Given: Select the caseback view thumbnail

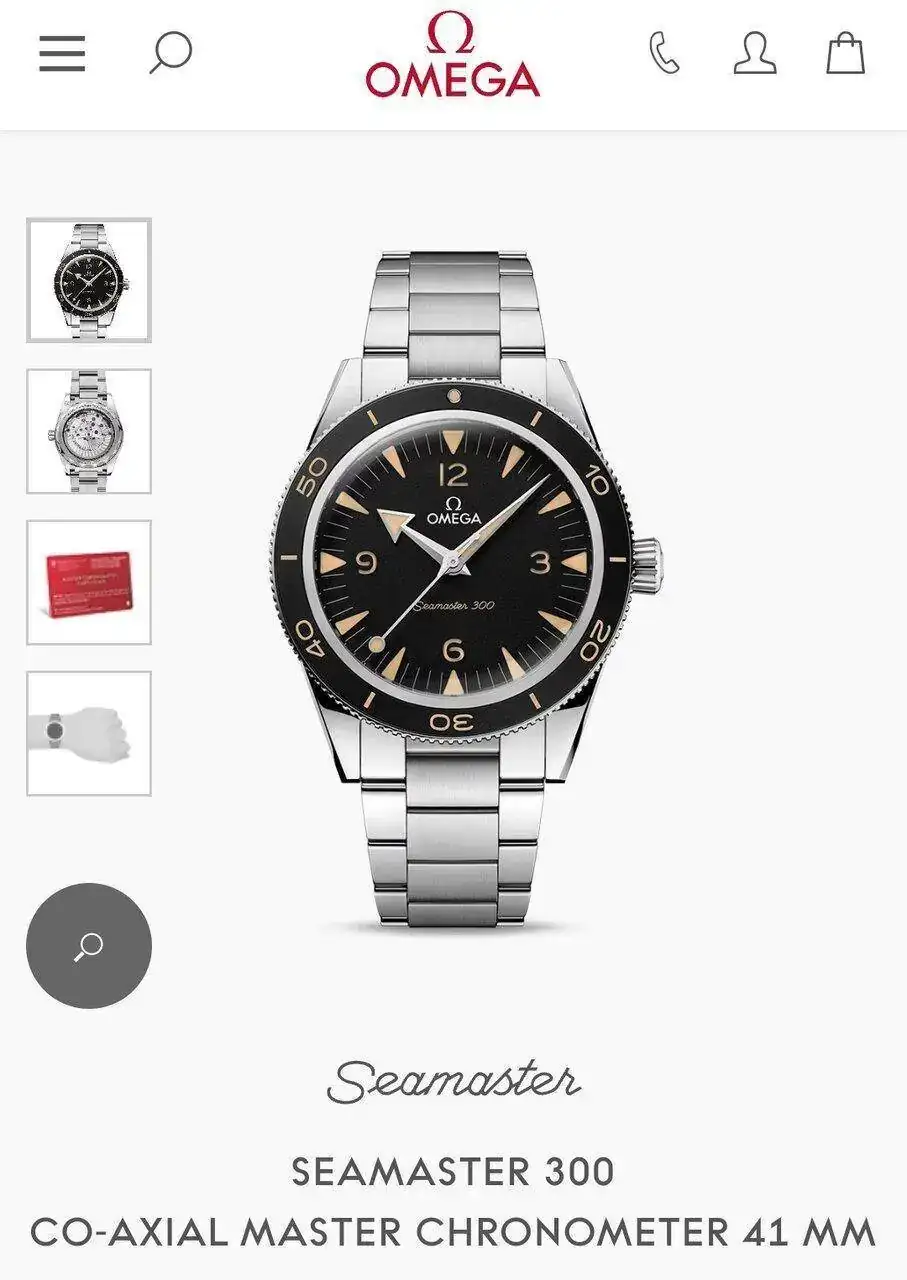Looking at the screenshot, I should point(89,431).
